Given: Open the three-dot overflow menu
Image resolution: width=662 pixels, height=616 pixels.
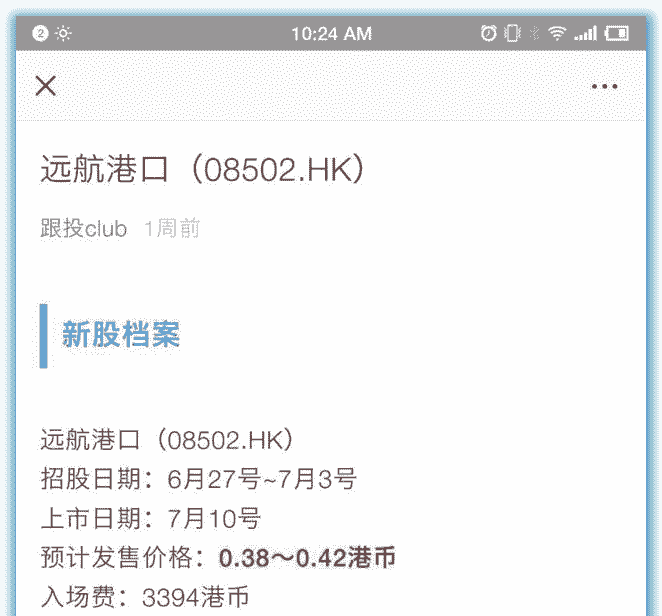Looking at the screenshot, I should (604, 87).
